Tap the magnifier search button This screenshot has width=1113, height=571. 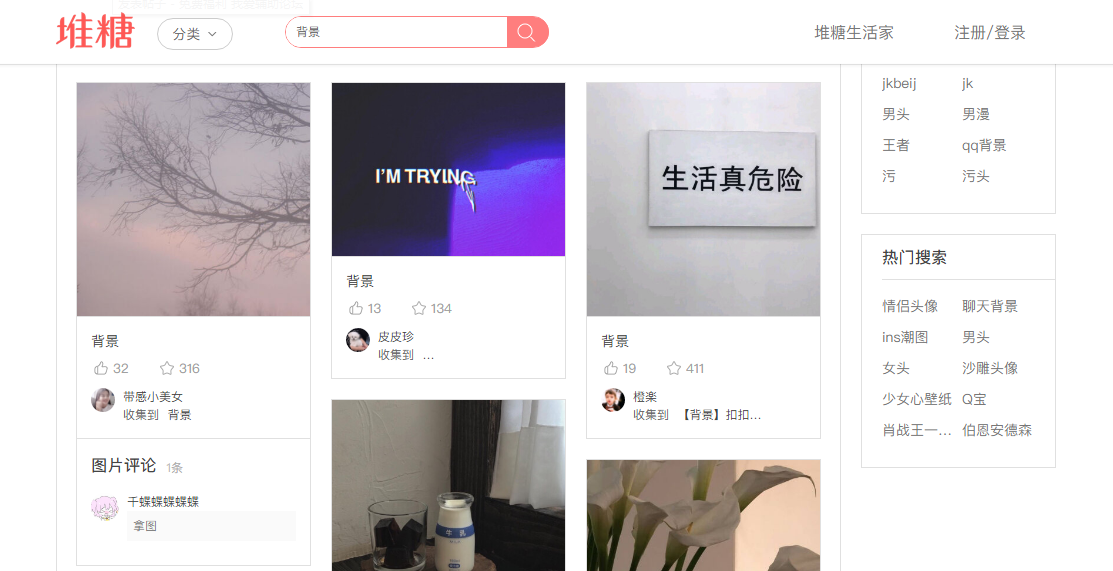(527, 32)
